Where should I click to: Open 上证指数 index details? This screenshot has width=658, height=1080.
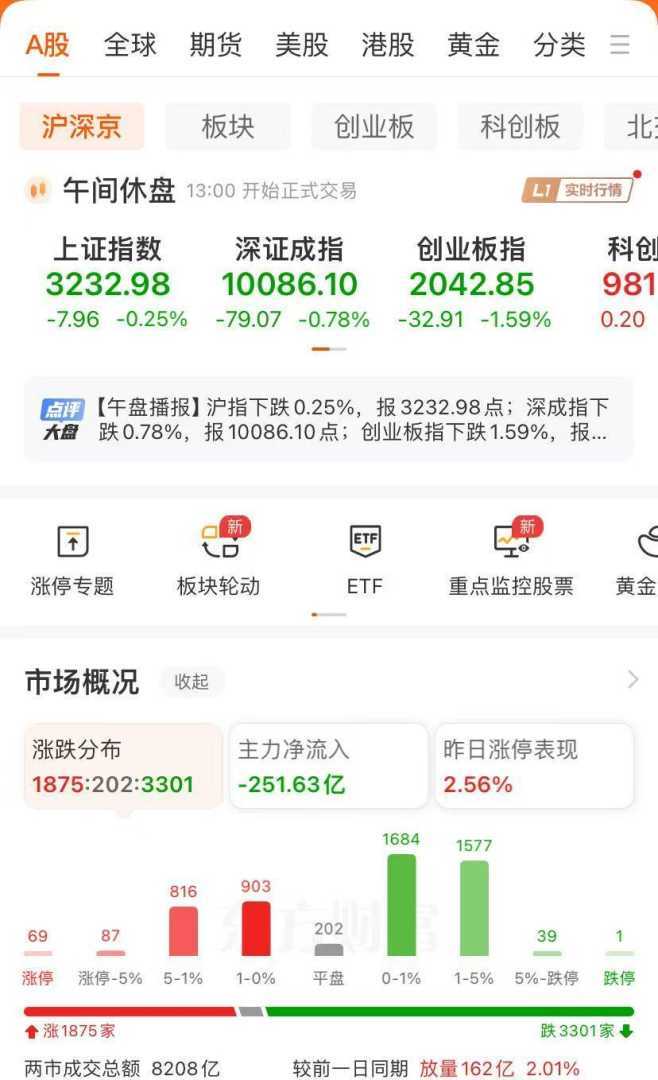coord(108,283)
